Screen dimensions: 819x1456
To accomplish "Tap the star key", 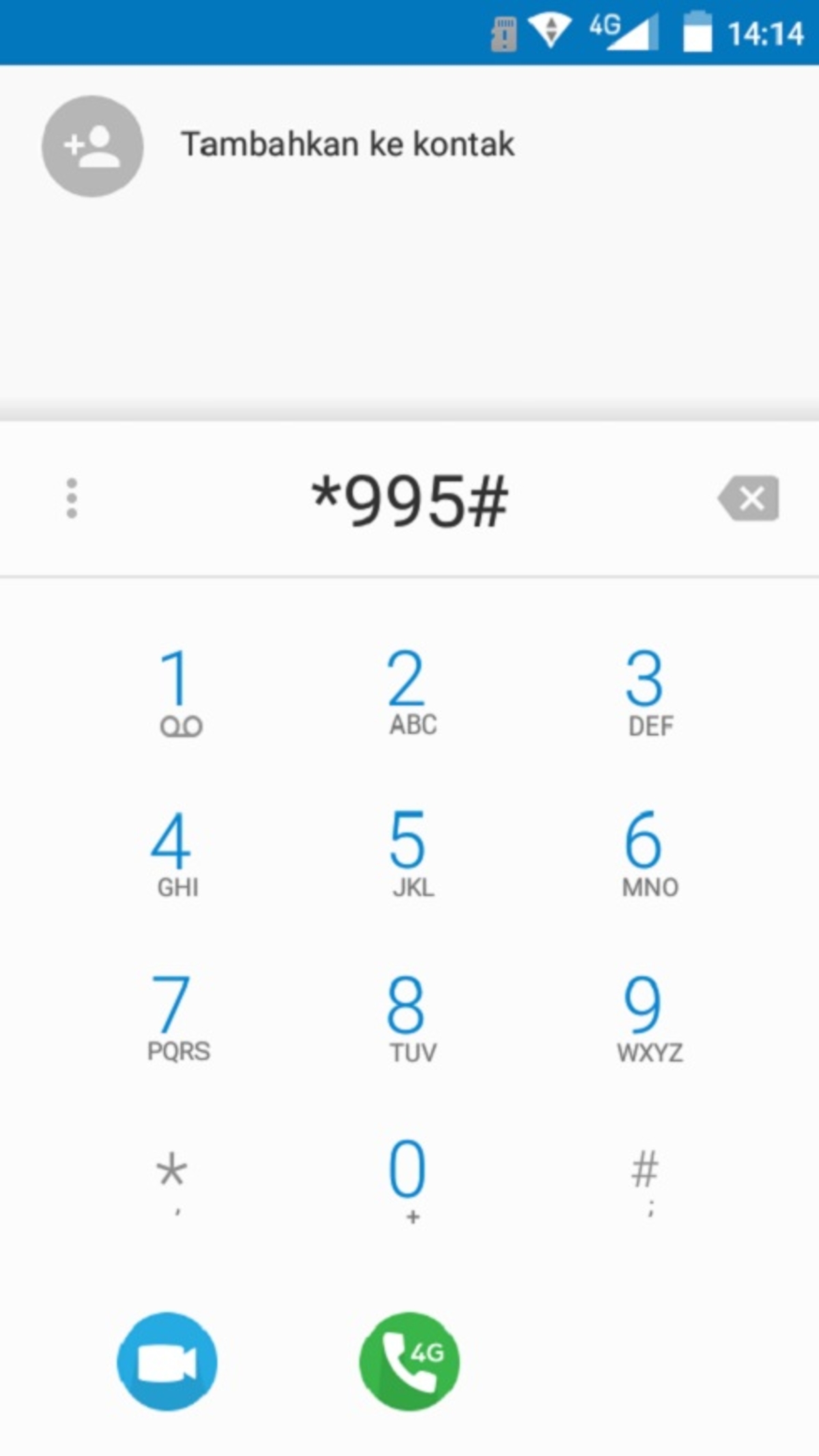I will (172, 1179).
